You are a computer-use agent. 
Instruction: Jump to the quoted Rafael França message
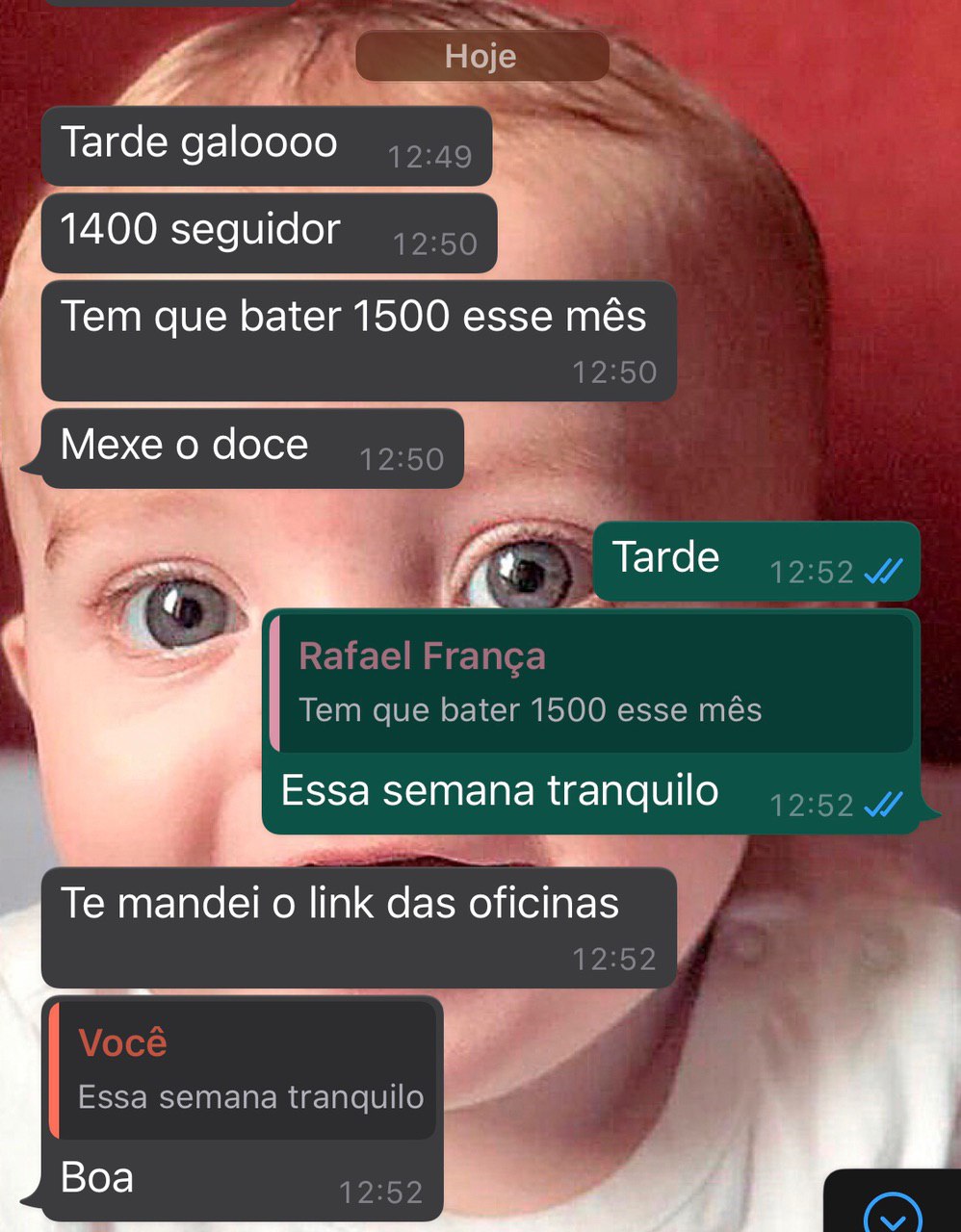pos(591,683)
